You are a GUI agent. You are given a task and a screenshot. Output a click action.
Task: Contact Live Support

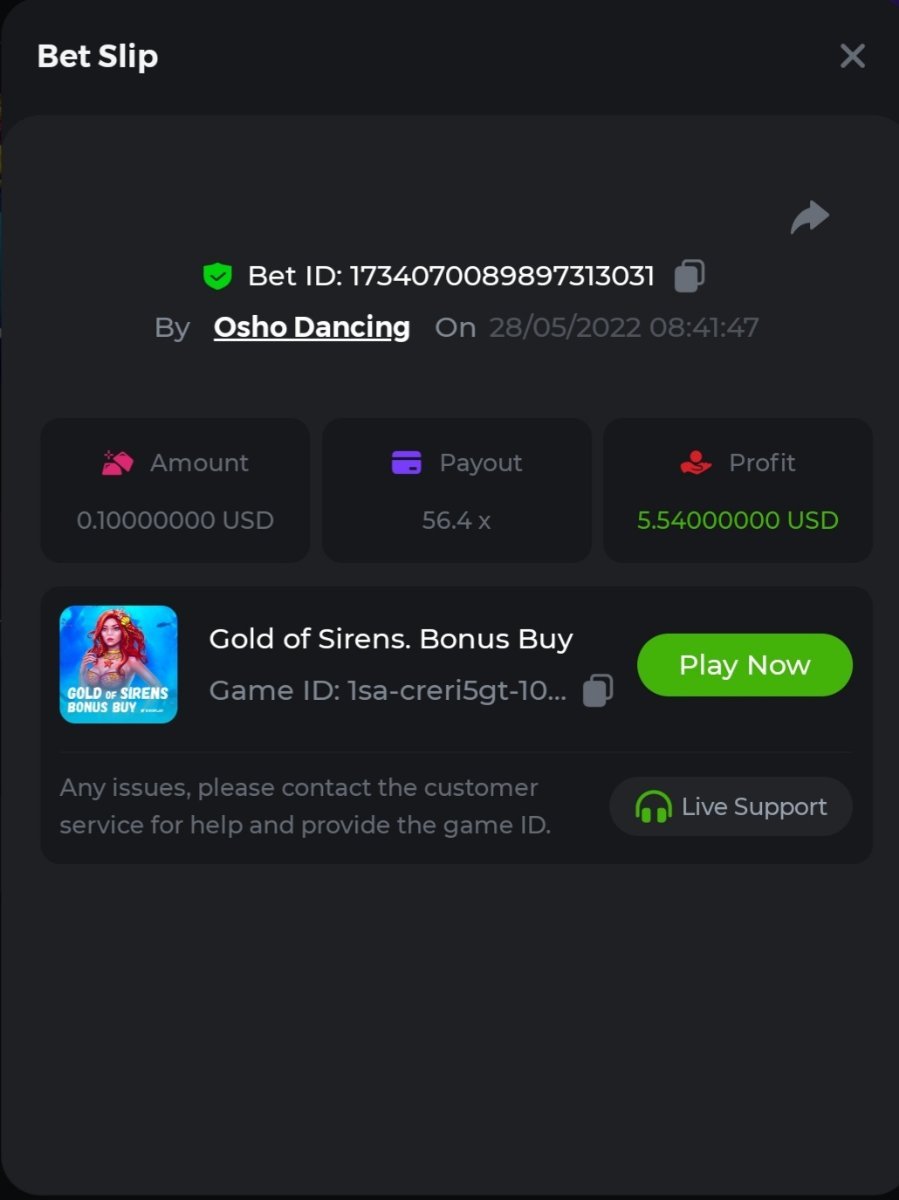[731, 807]
